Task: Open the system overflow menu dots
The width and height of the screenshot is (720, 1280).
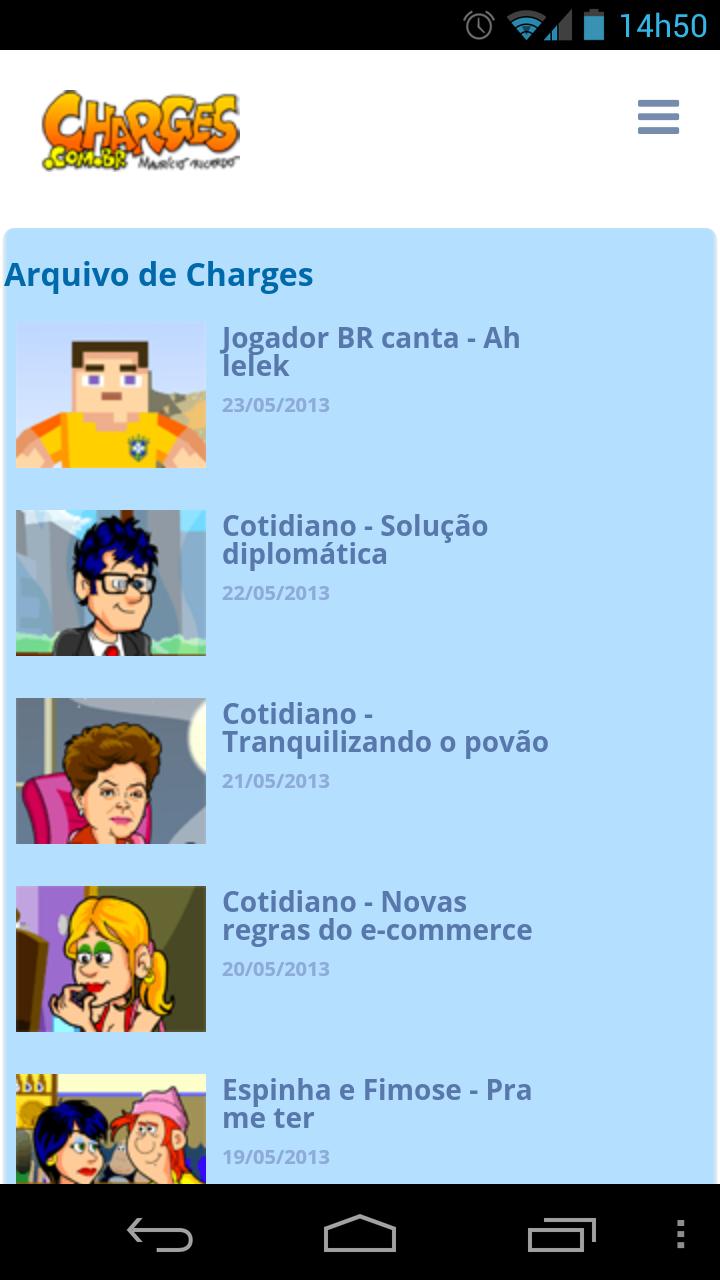Action: [681, 1235]
